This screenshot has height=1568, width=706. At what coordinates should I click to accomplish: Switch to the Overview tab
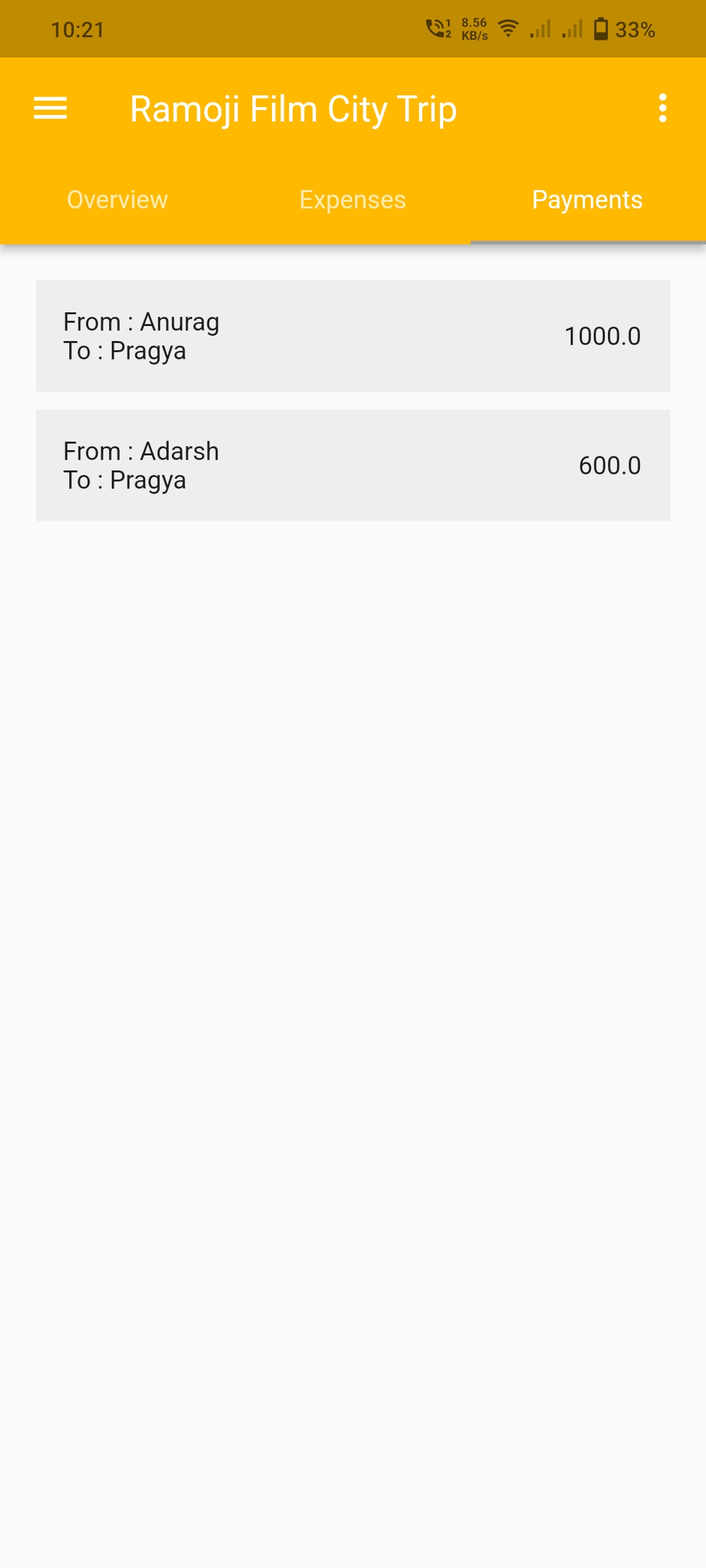118,200
